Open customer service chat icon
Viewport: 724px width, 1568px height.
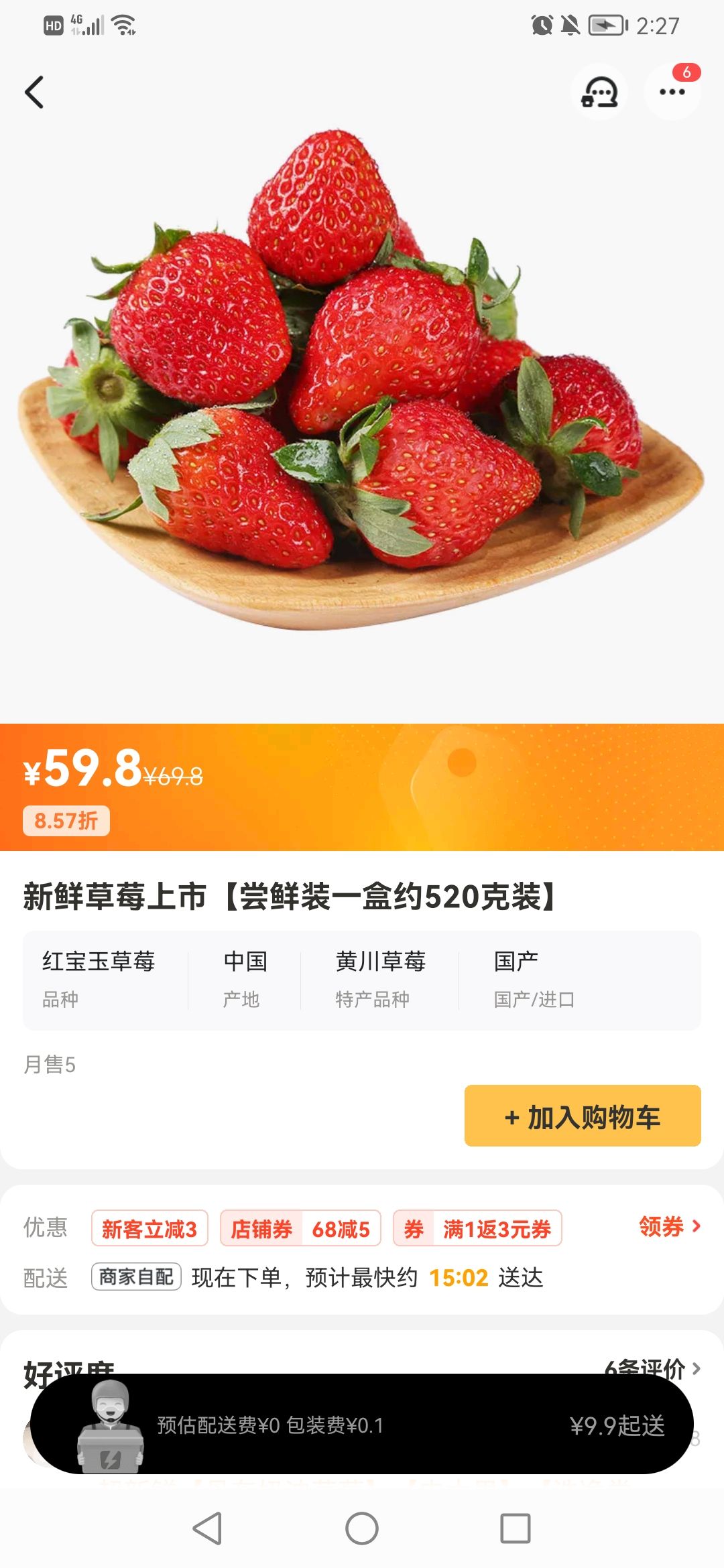(x=599, y=92)
